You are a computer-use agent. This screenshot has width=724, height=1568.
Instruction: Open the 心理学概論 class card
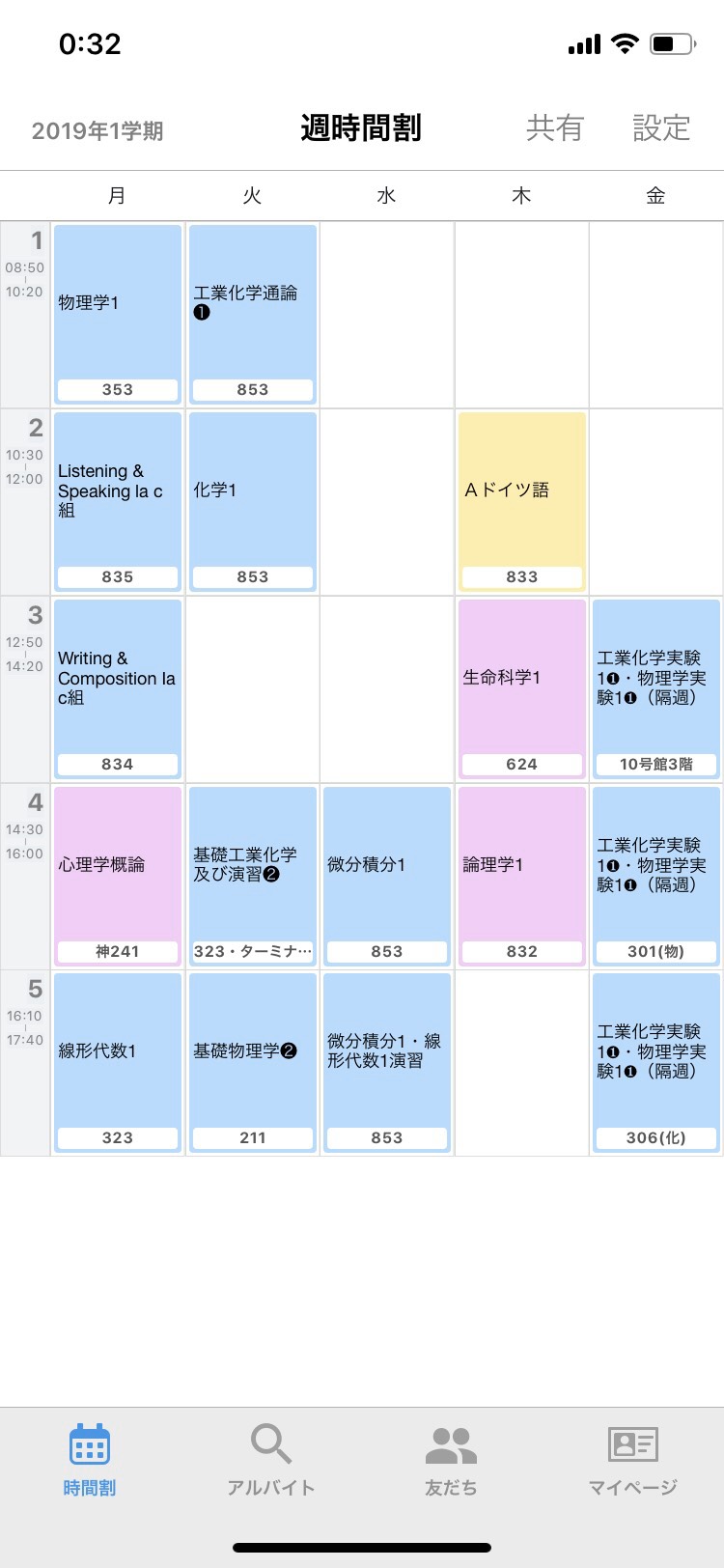coord(118,876)
